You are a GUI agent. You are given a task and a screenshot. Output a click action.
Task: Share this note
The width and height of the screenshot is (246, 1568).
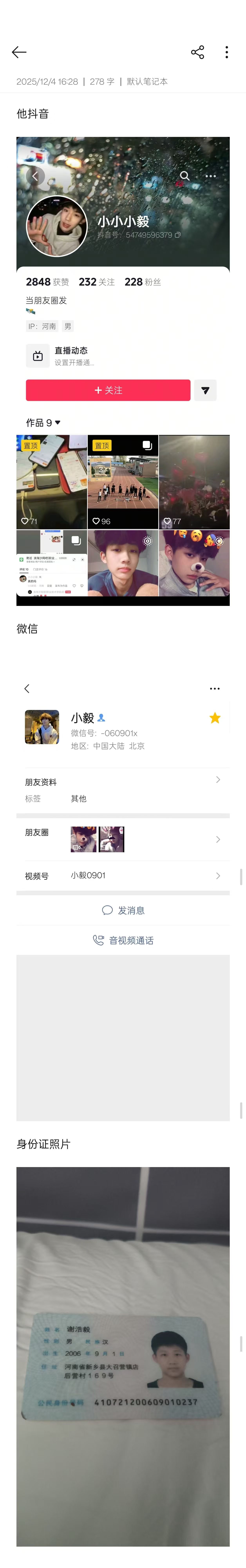click(197, 52)
